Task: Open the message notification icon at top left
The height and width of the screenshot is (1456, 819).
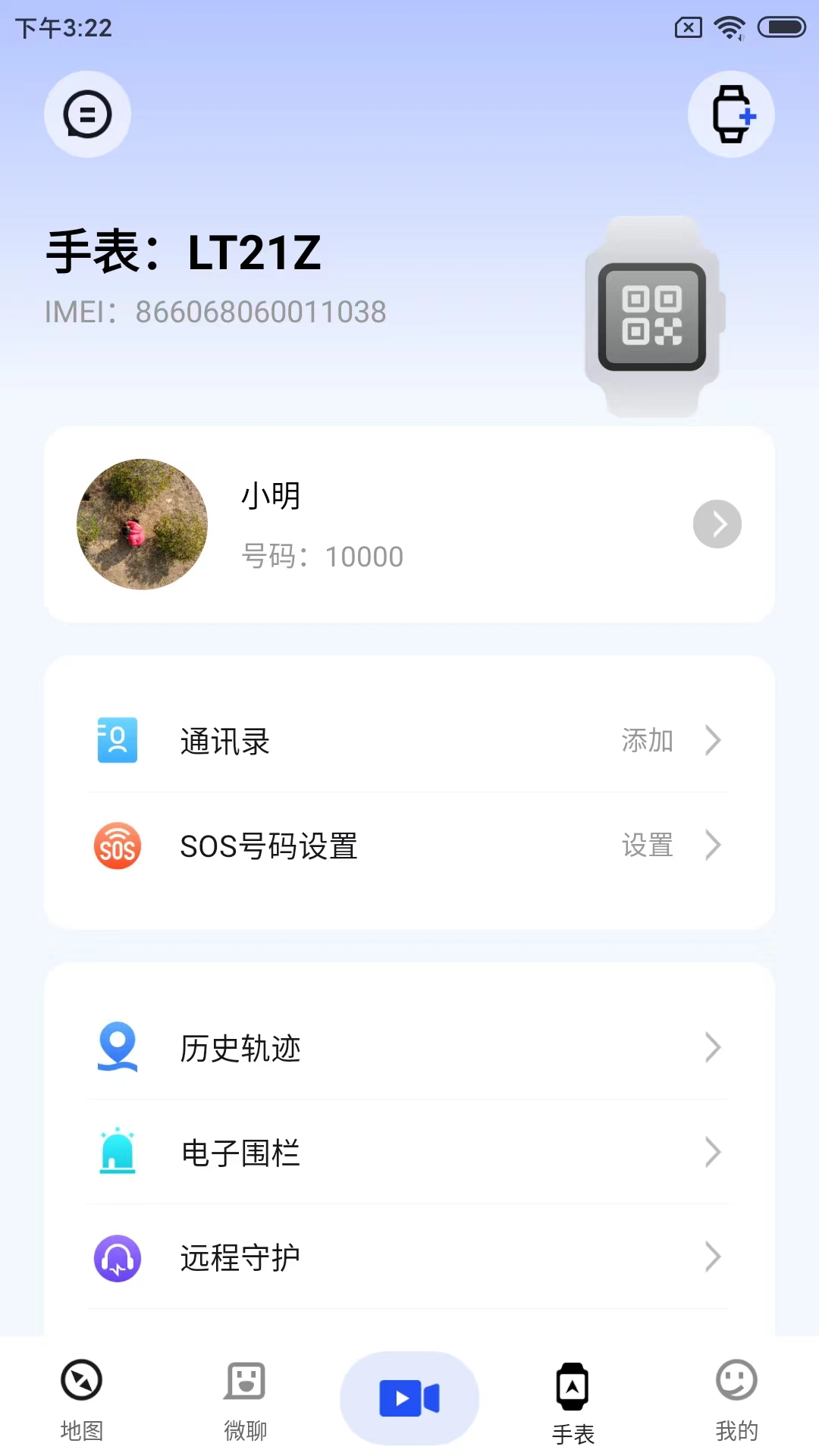Action: 86,114
